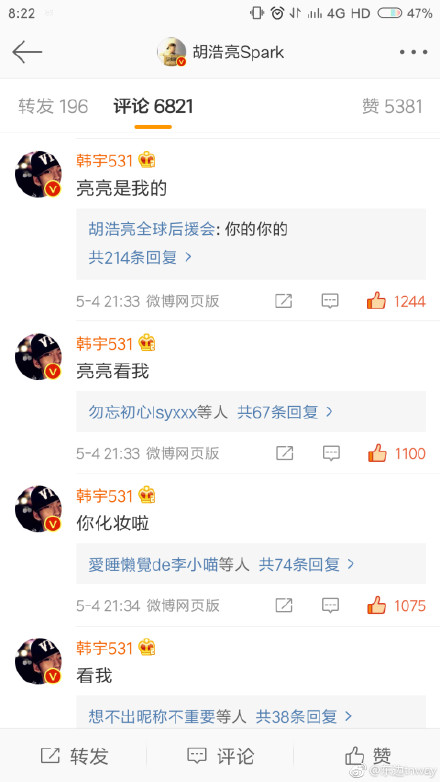Screen dimensions: 440x782
Task: Switch to the 赞 5381 tab
Action: 392,106
